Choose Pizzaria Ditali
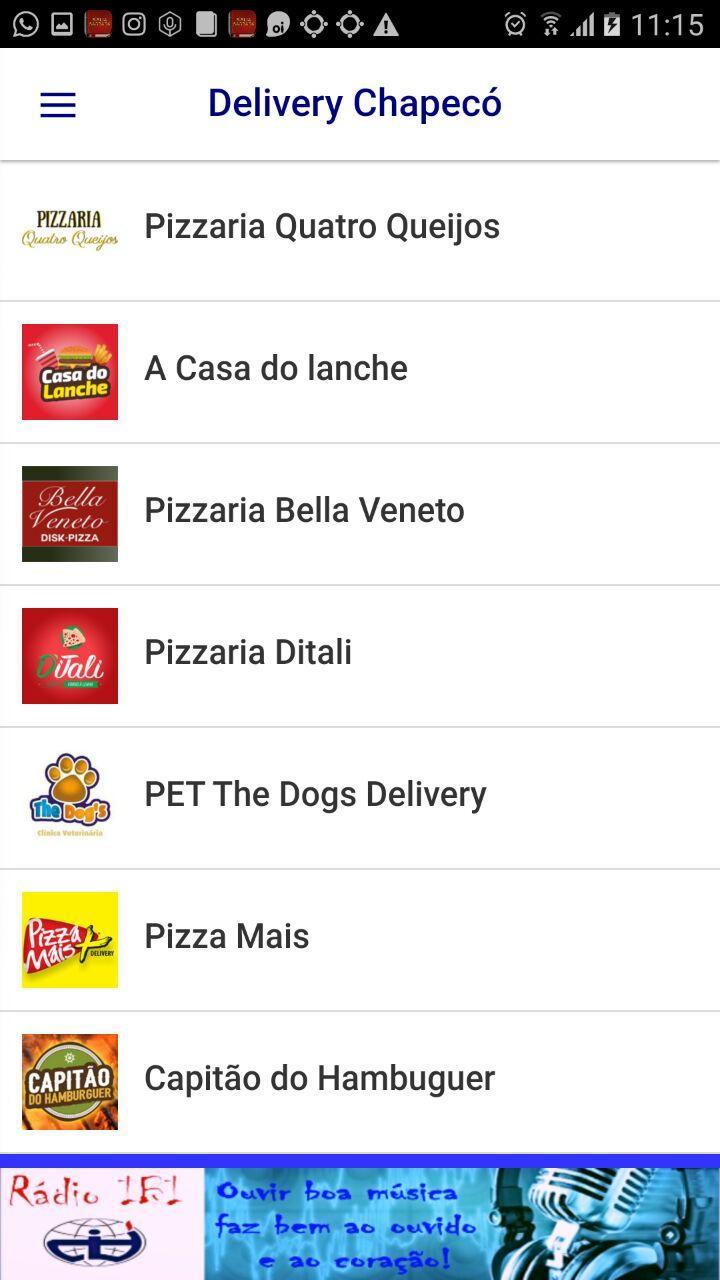The height and width of the screenshot is (1280, 720). (x=360, y=656)
